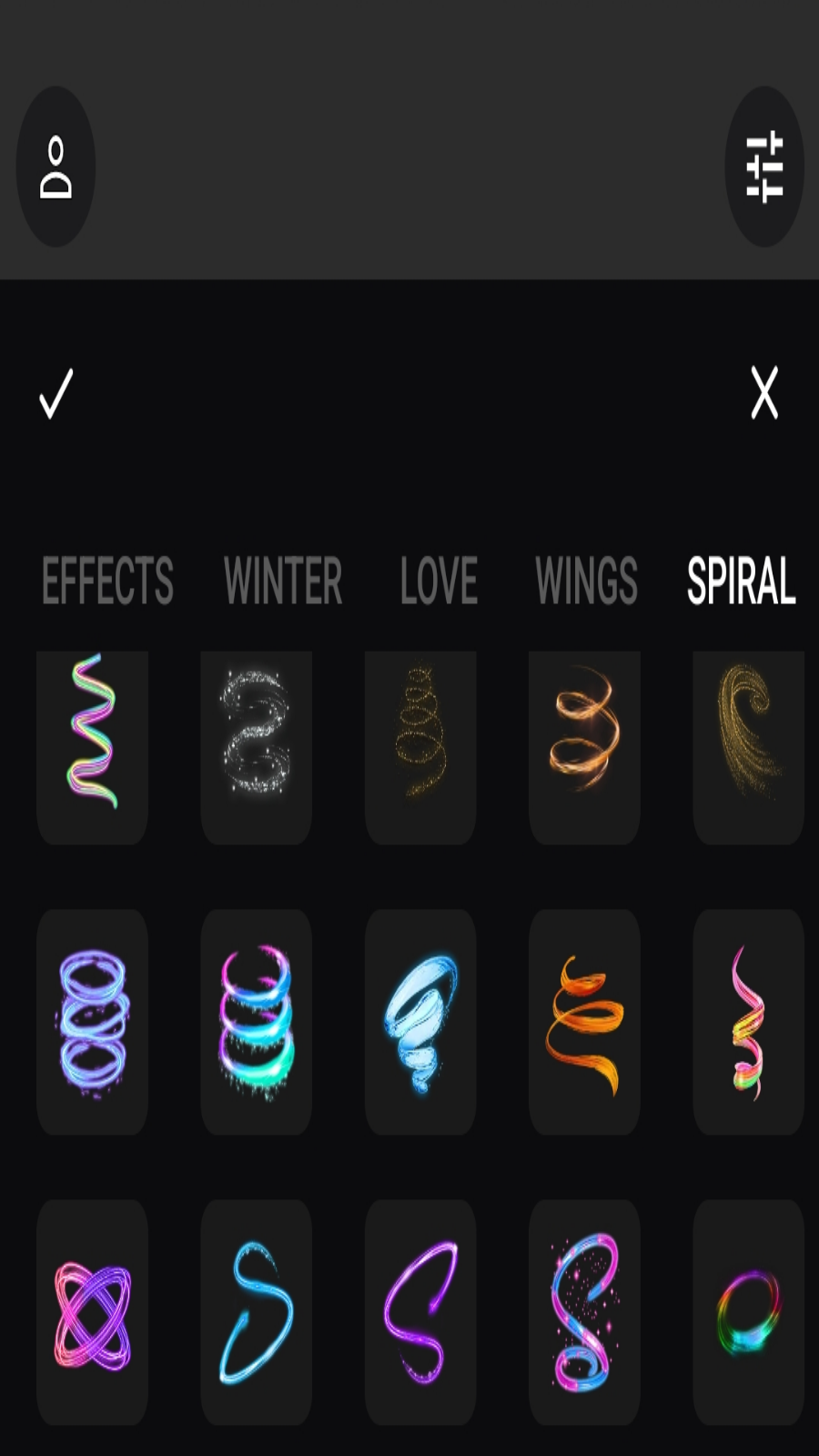The image size is (819, 1456).
Task: Confirm selection with the checkmark
Action: [x=56, y=393]
